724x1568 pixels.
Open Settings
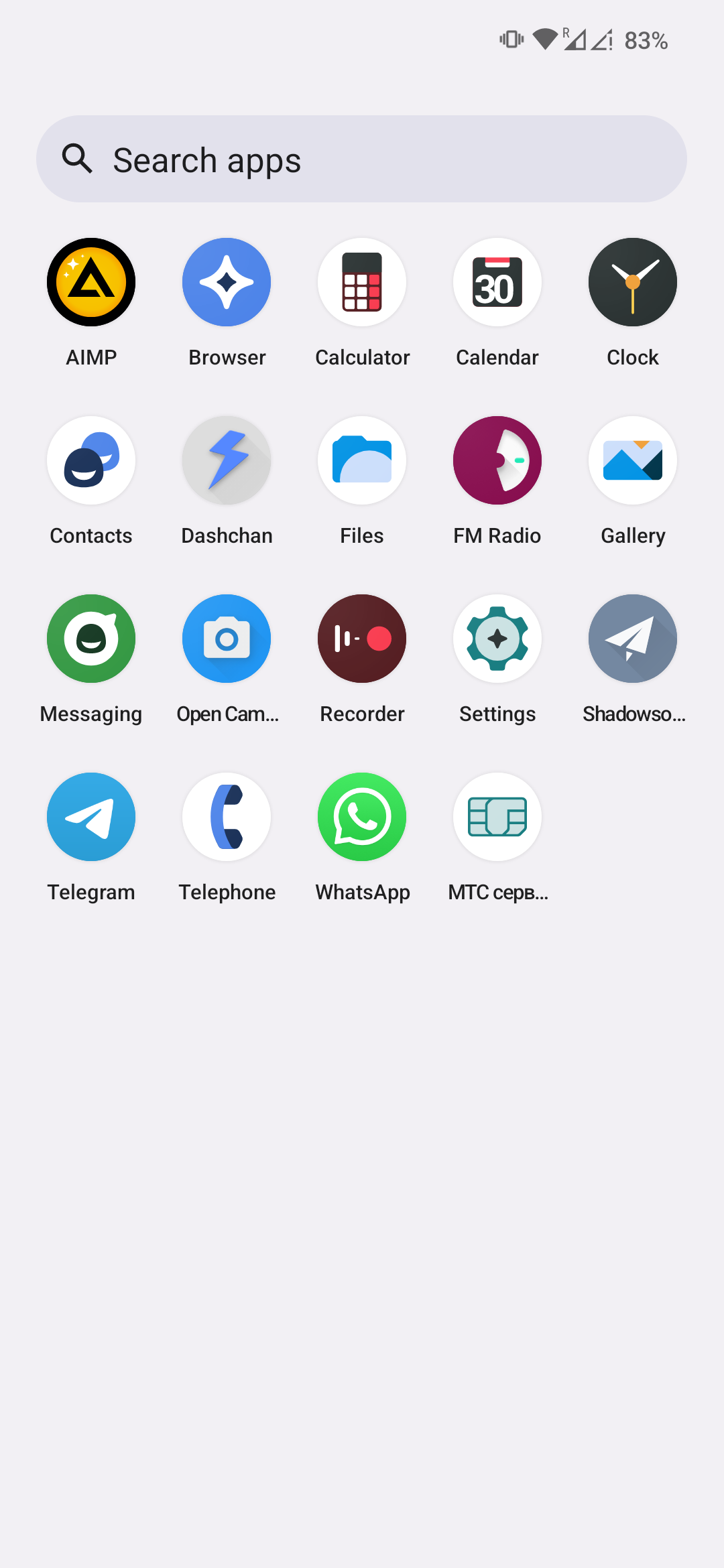tap(497, 639)
